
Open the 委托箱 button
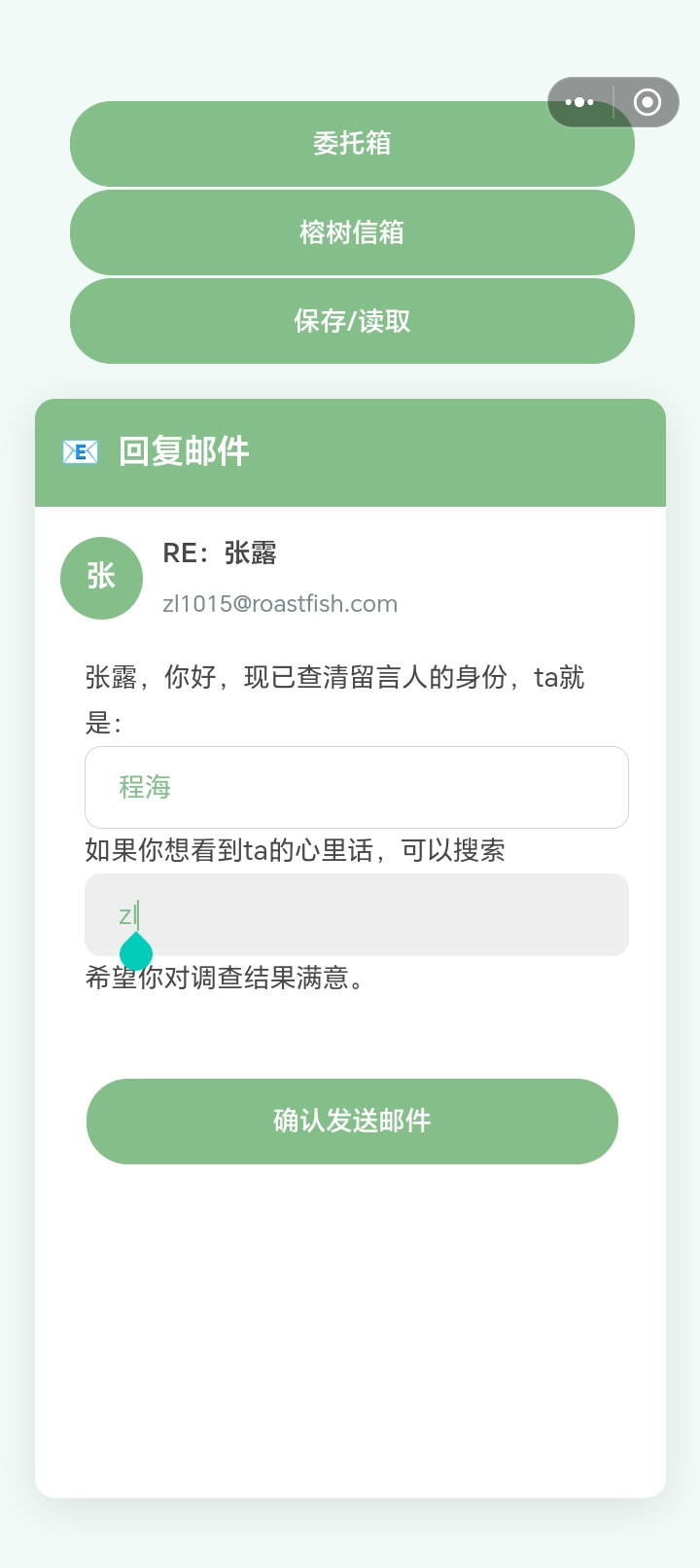click(352, 144)
